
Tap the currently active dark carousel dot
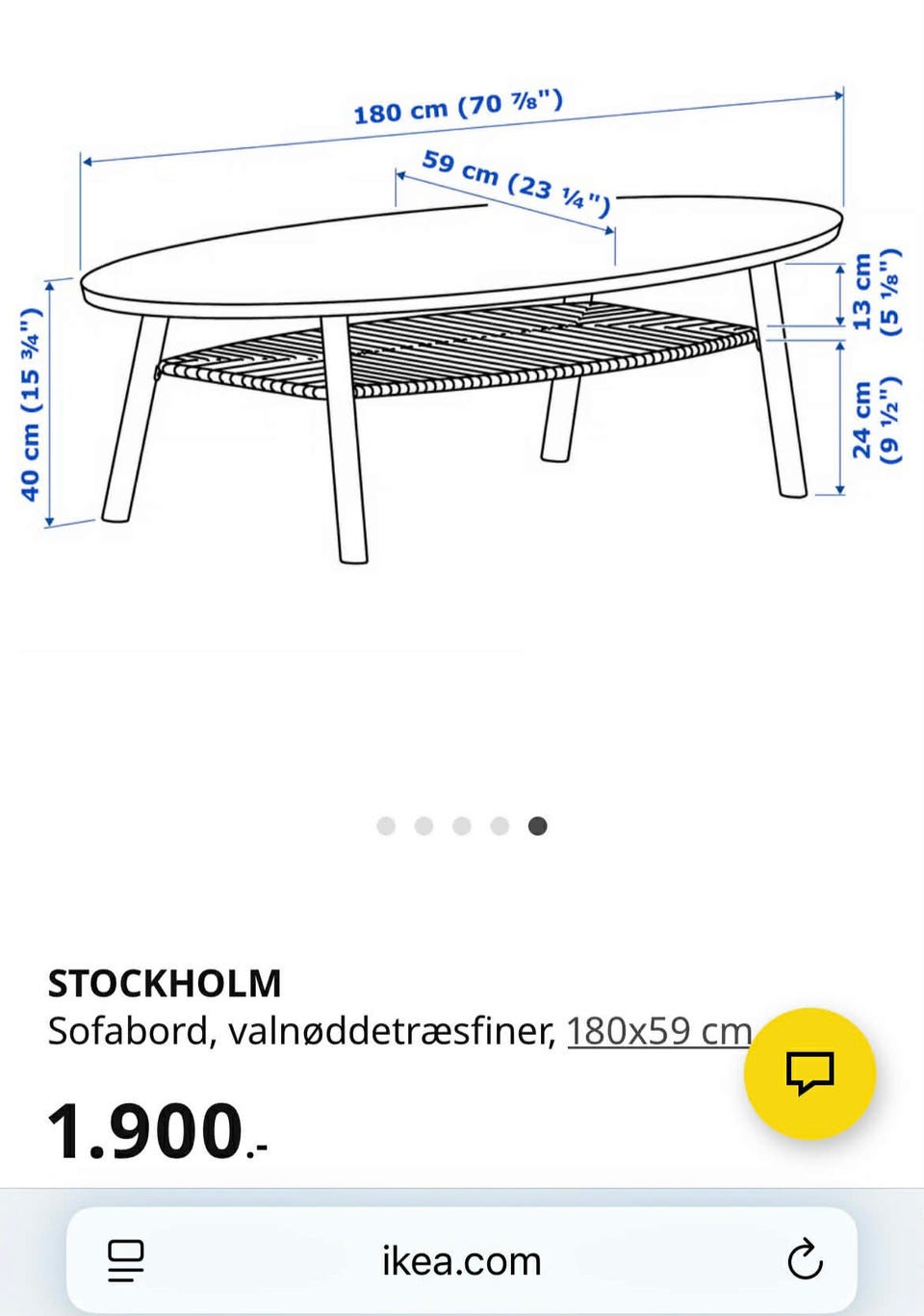click(537, 825)
